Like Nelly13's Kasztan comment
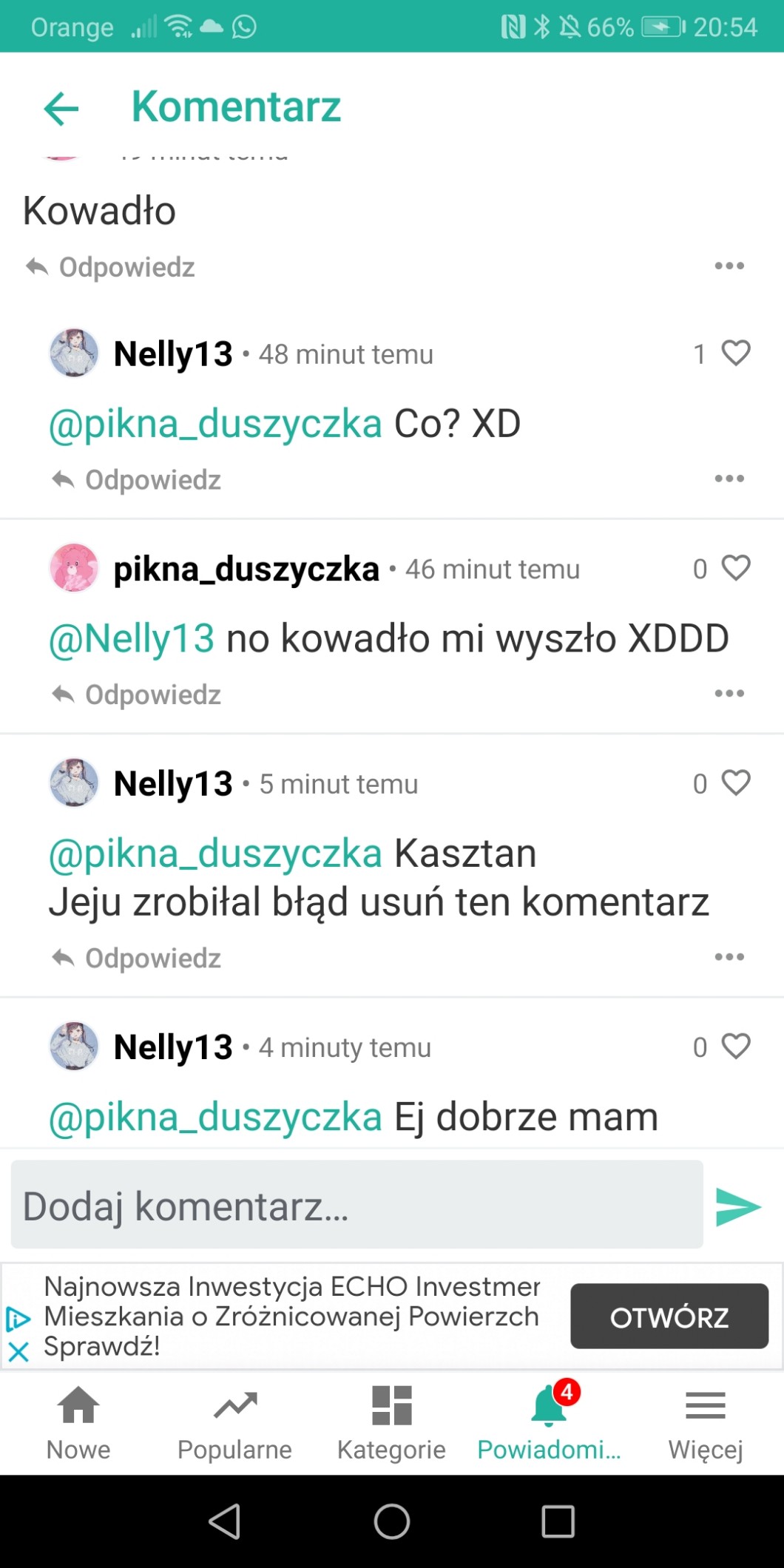This screenshot has width=784, height=1568. [735, 783]
